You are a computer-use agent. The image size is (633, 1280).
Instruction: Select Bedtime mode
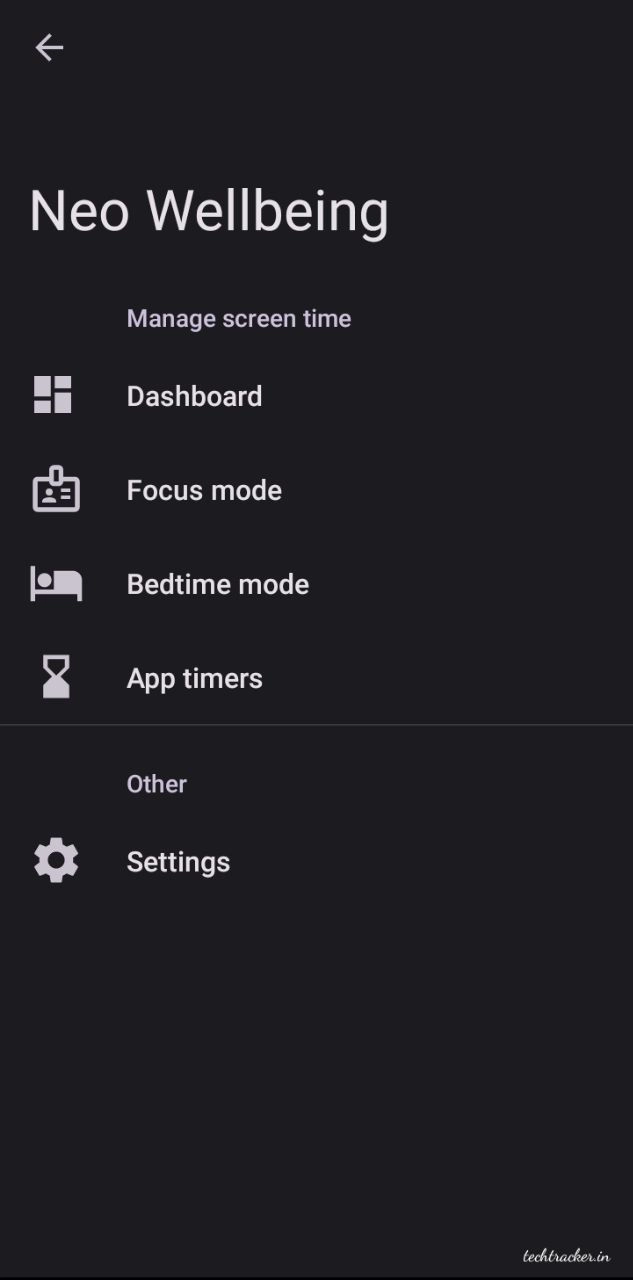coord(217,584)
